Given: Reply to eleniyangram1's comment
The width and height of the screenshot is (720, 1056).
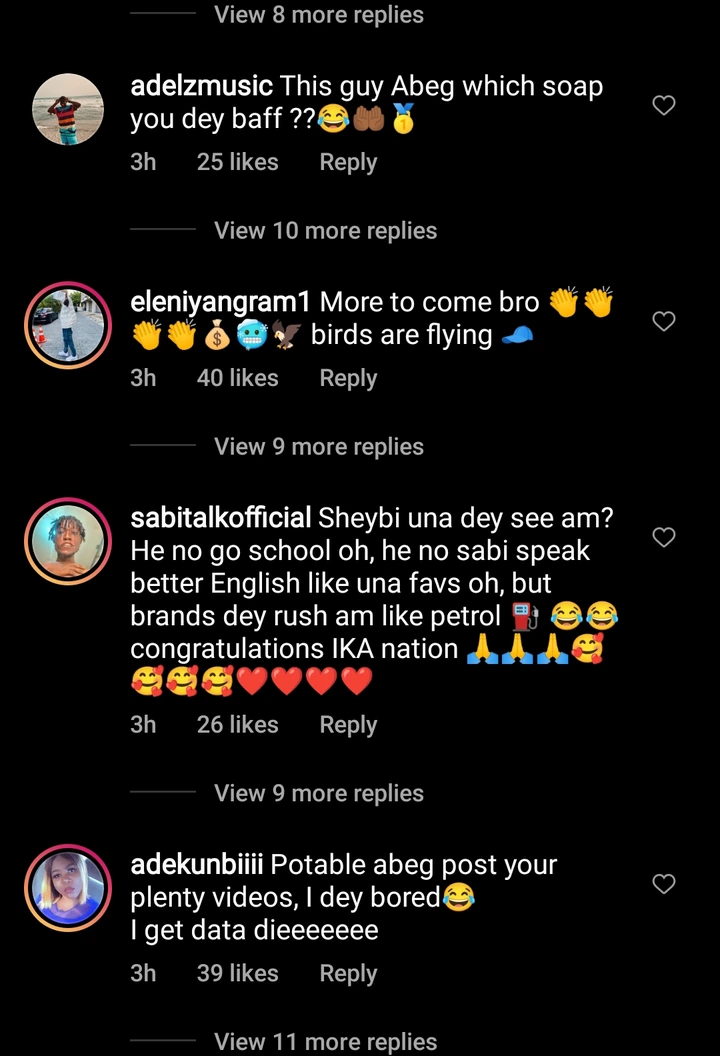Looking at the screenshot, I should pyautogui.click(x=348, y=378).
